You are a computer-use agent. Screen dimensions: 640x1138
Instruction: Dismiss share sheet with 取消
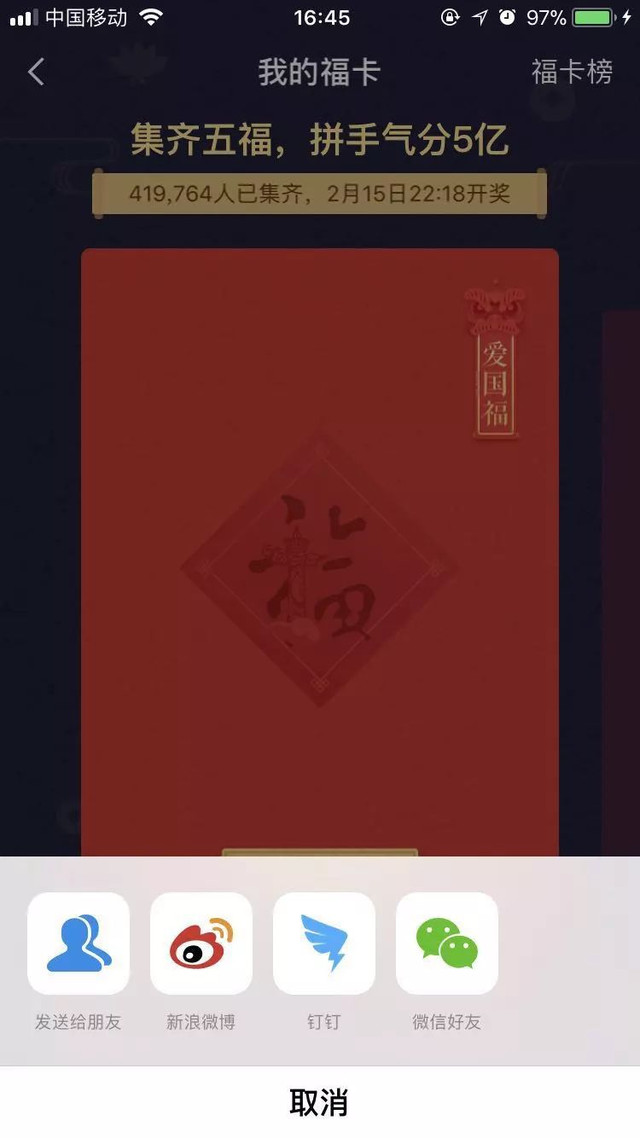point(320,1102)
